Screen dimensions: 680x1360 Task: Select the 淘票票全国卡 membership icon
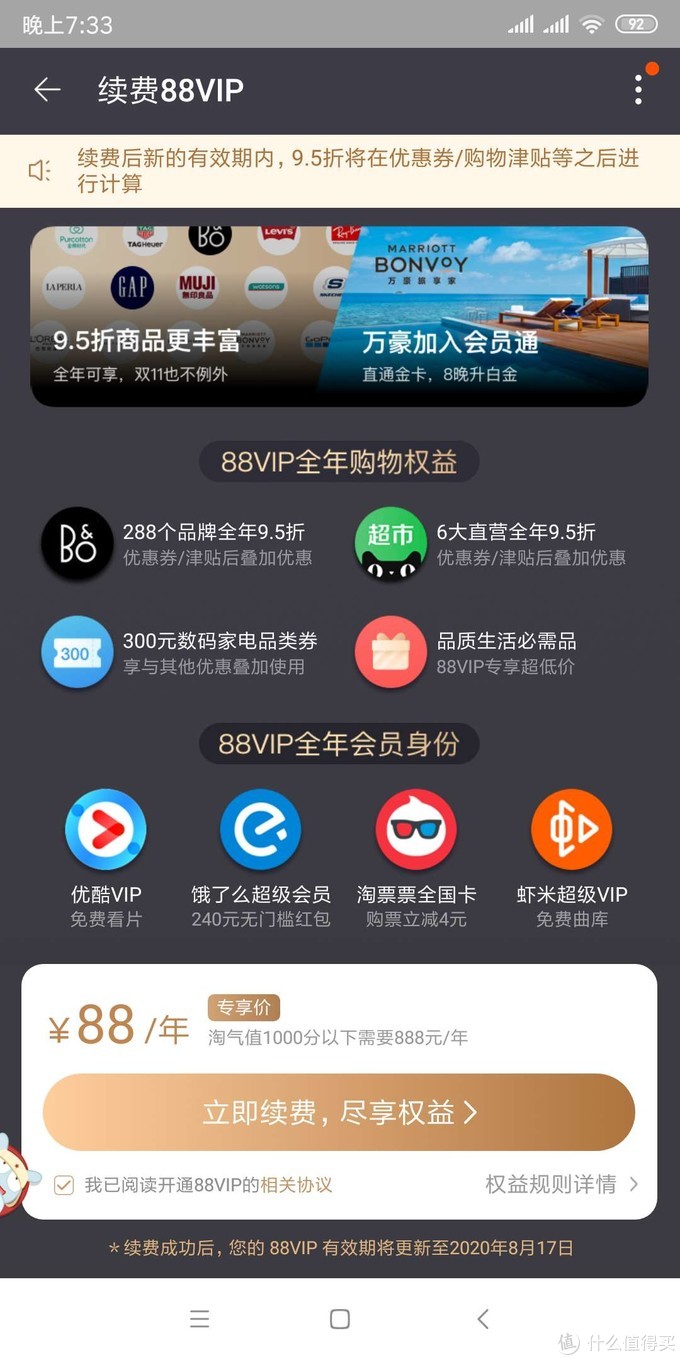point(416,830)
